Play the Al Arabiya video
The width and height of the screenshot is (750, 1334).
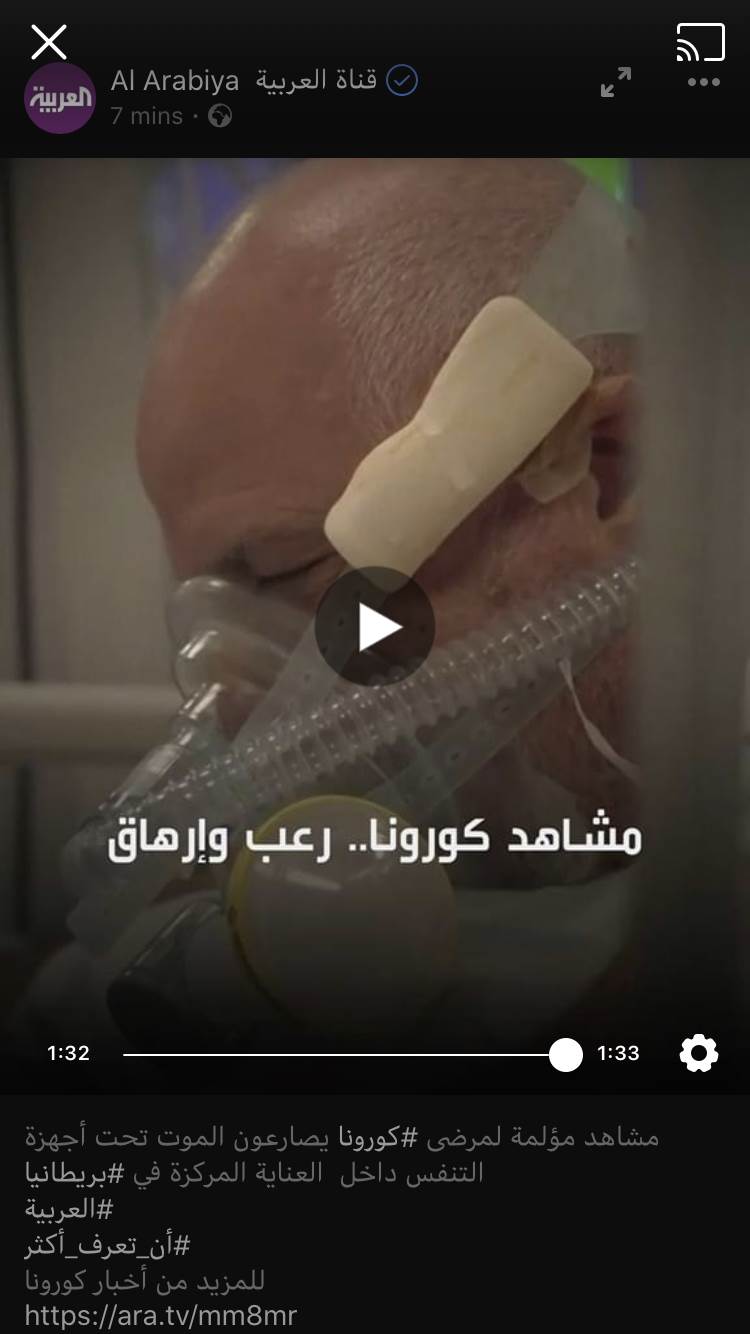click(x=375, y=627)
